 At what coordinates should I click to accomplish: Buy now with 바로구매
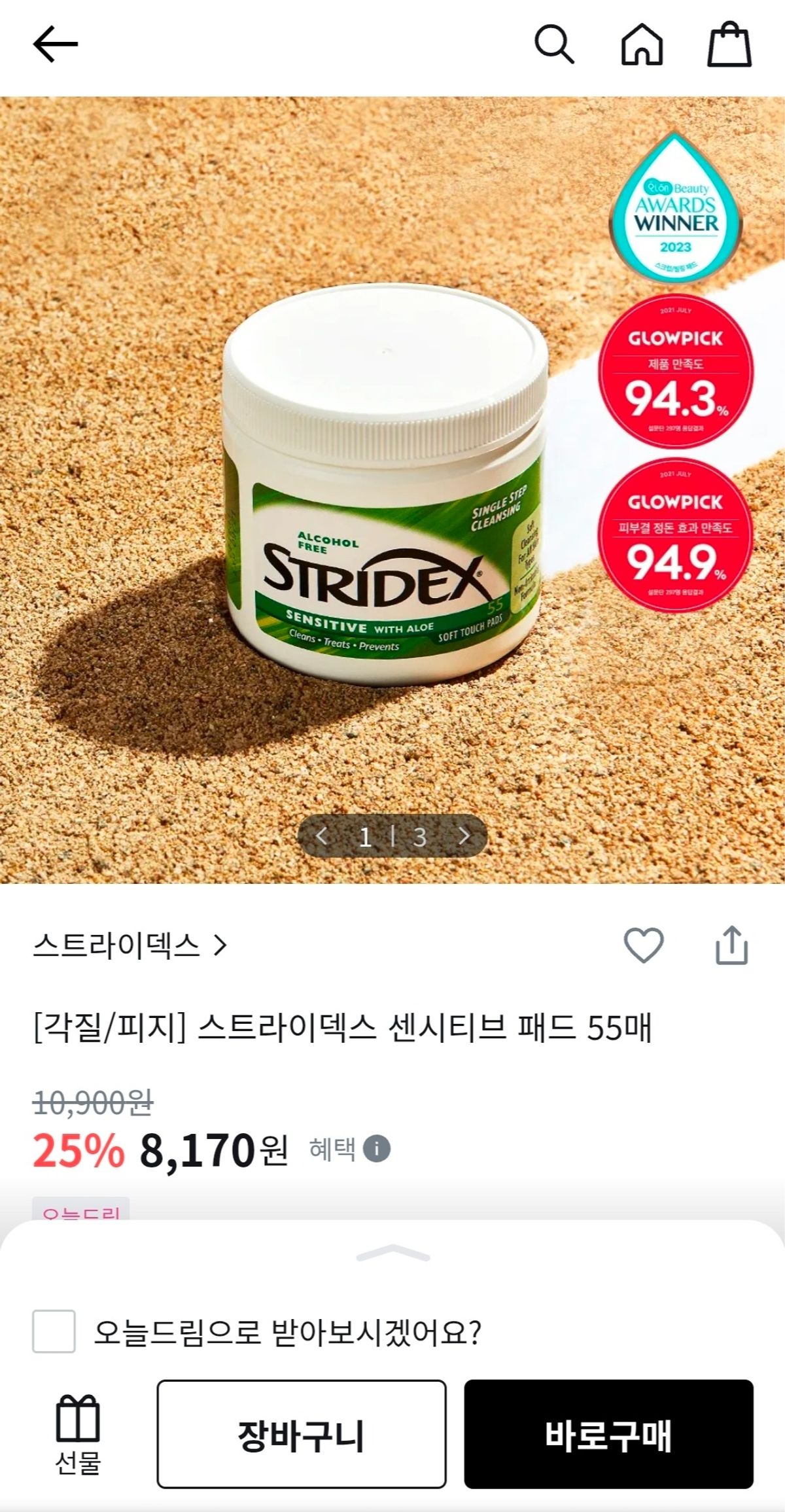[608, 1434]
